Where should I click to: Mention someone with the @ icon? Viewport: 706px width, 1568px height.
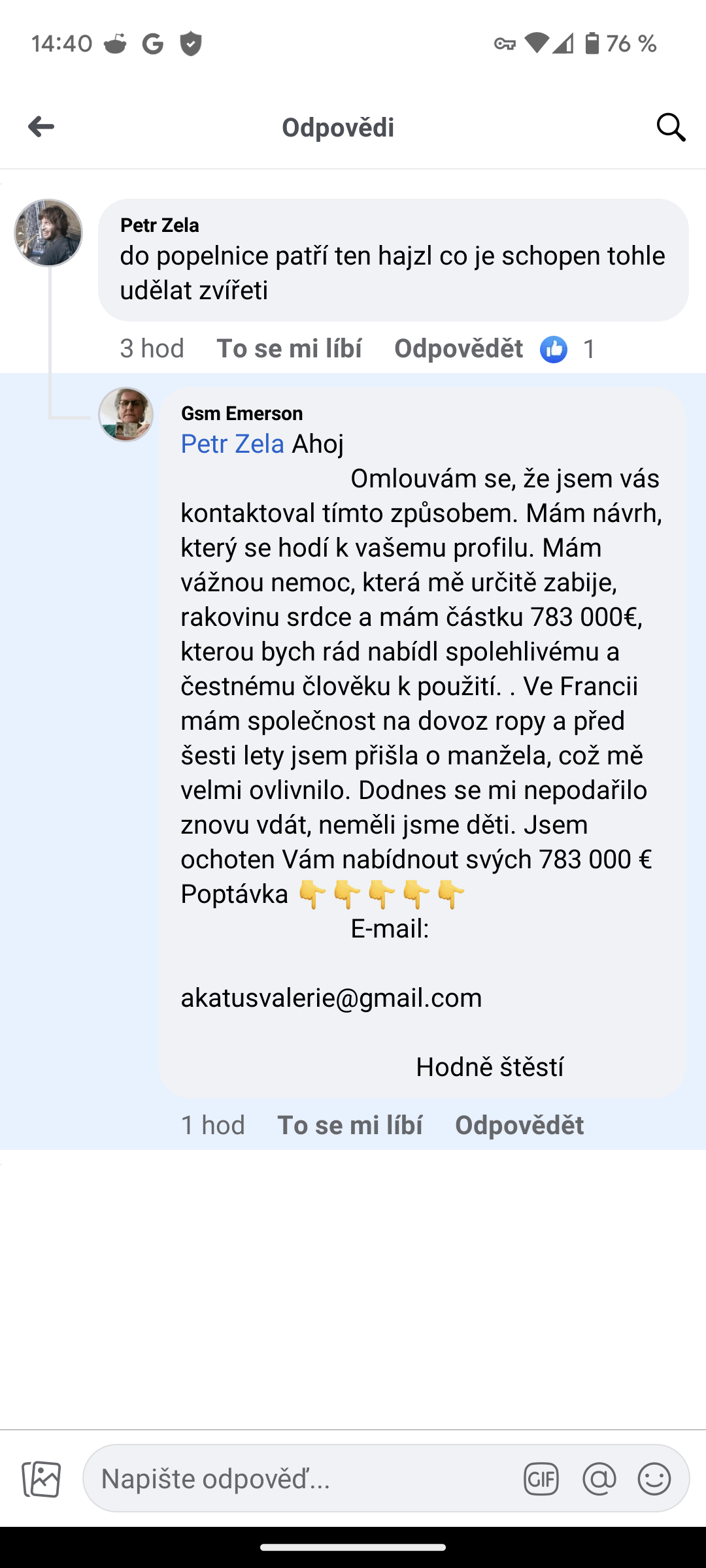599,1479
